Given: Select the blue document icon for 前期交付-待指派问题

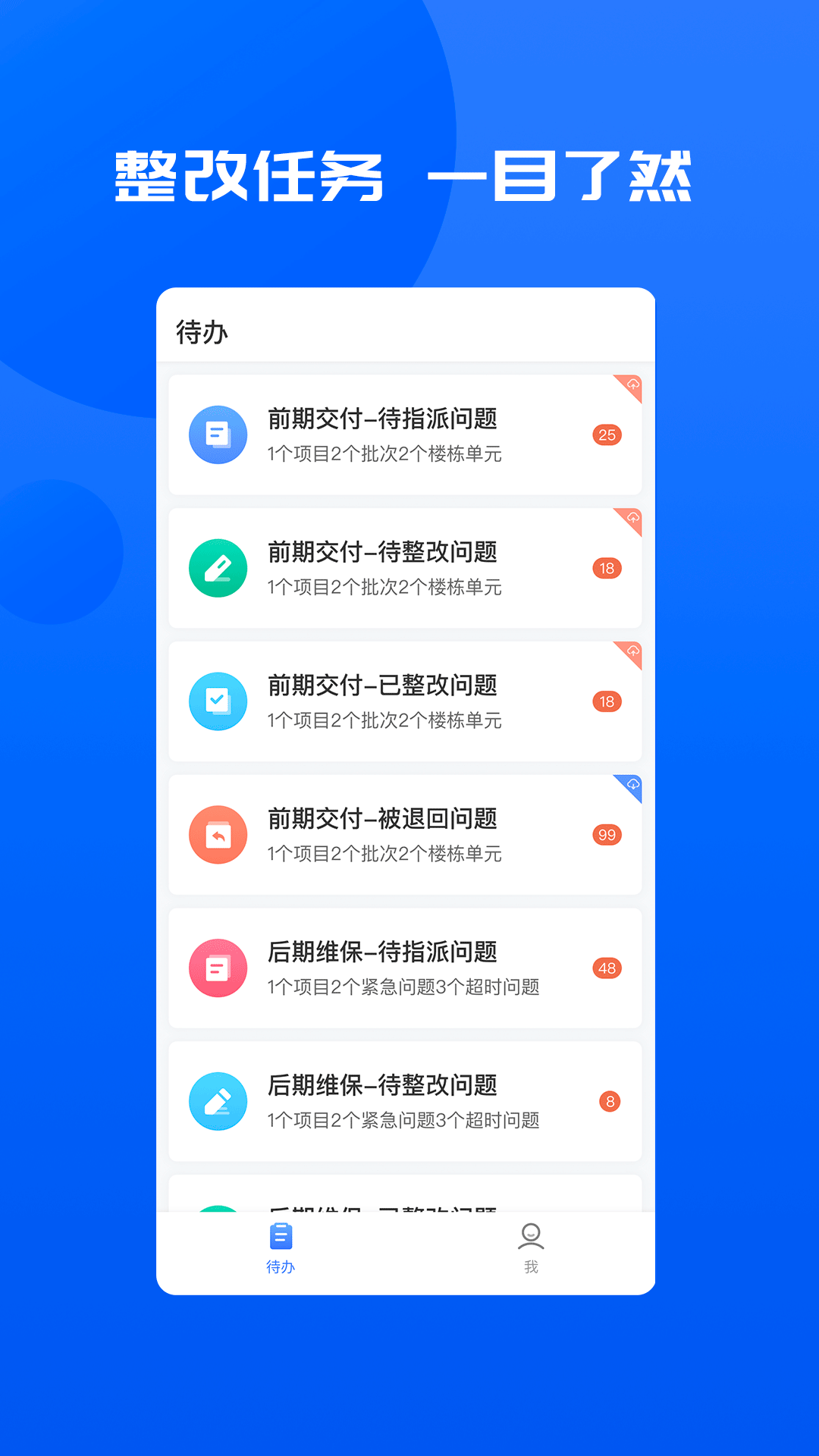Looking at the screenshot, I should pos(218,435).
